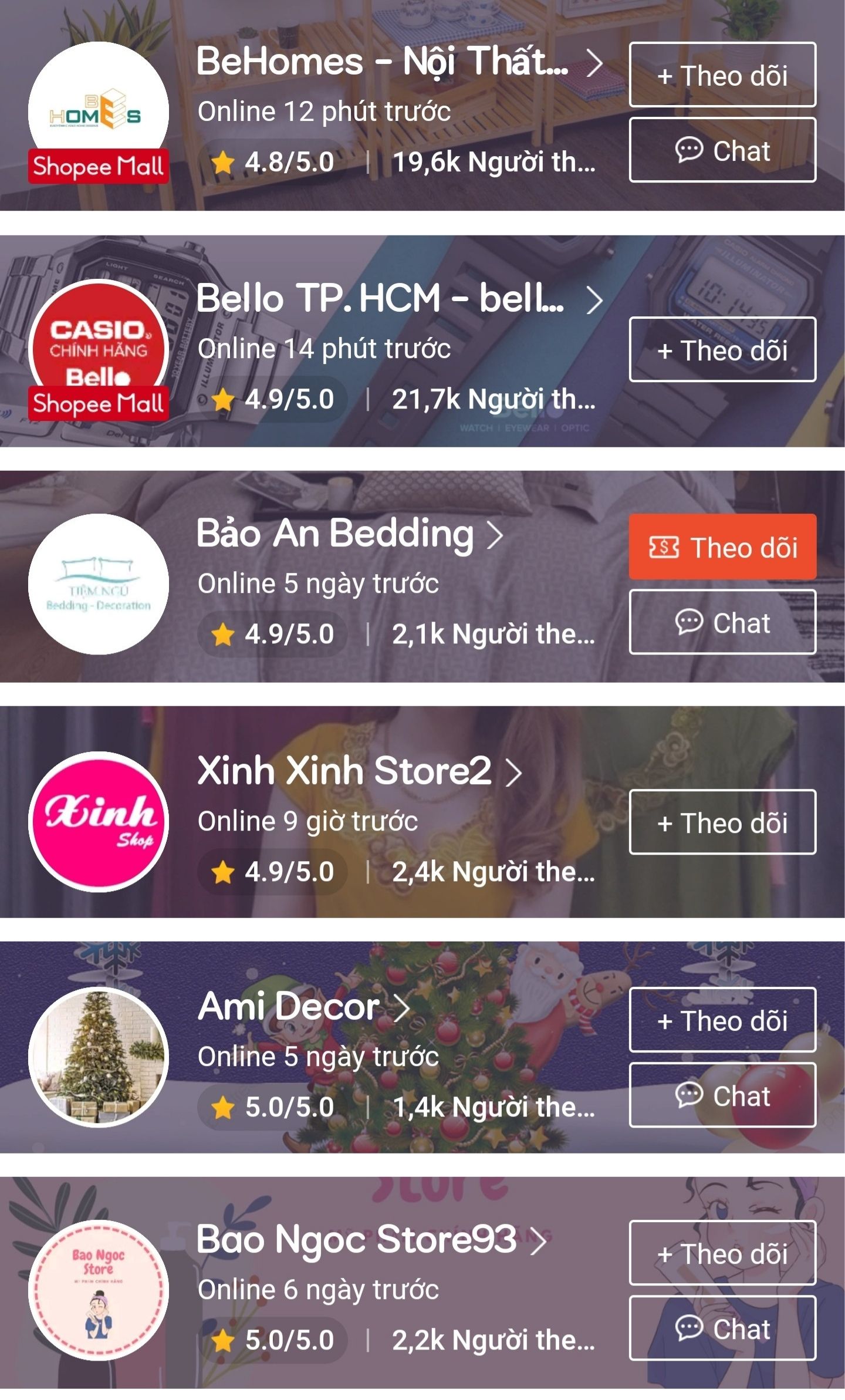Chat with Bao Ngoc Store93
This screenshot has width=845, height=1400.
coord(722,1328)
